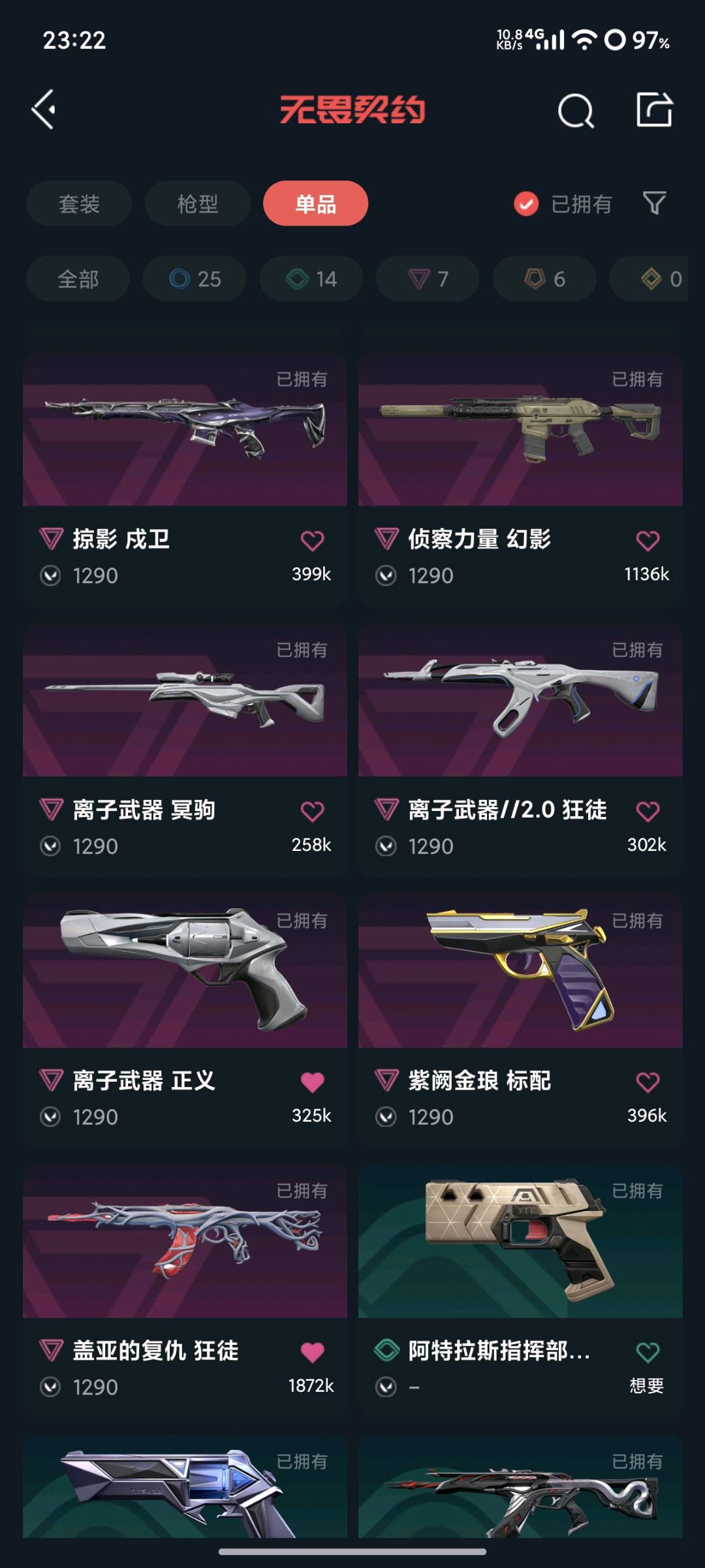Open the 盖亚的复仇 狂徒 skin card
This screenshot has height=1568, width=705.
[185, 1243]
